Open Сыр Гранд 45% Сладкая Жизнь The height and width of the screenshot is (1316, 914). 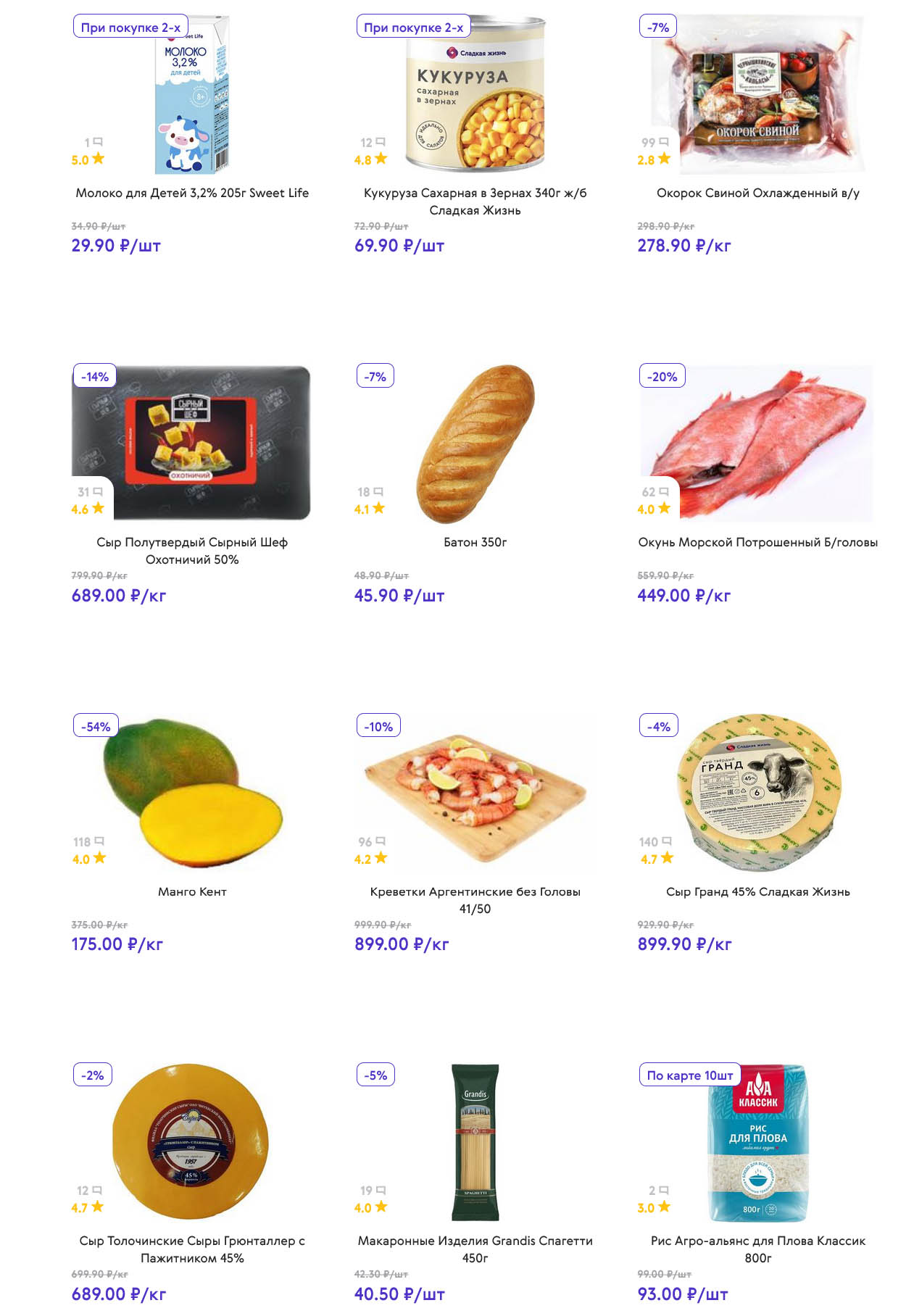coord(757,891)
